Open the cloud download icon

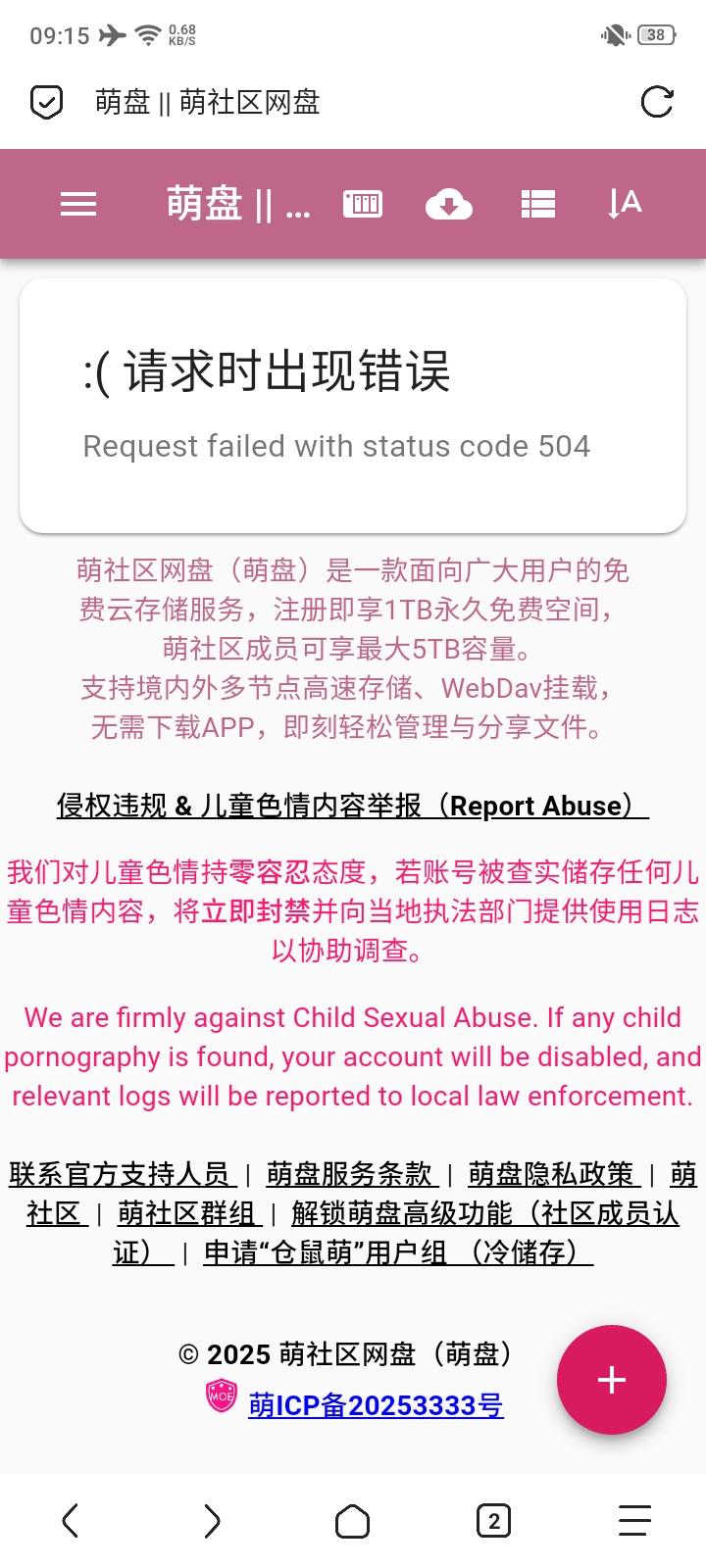point(449,204)
